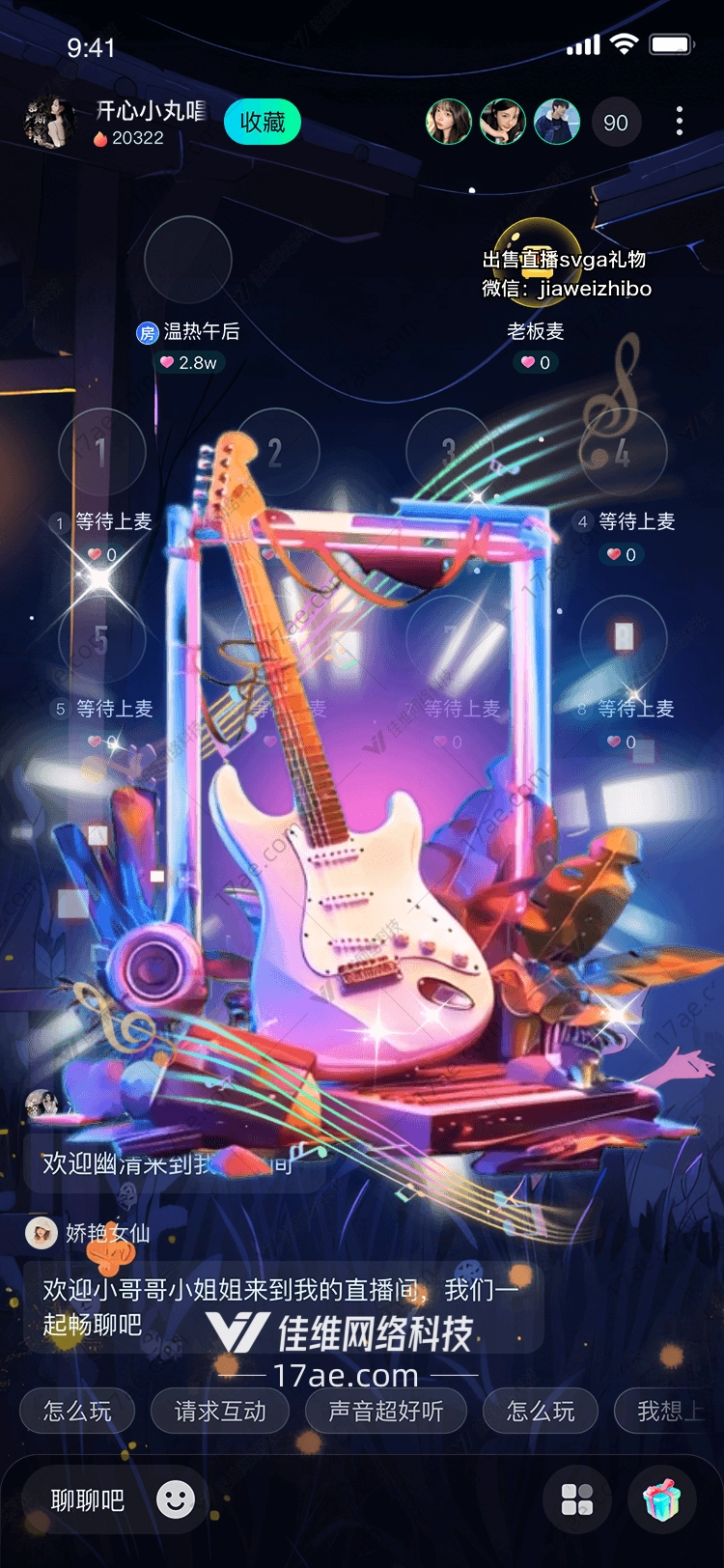Open the 90 online viewers list
Image resolution: width=724 pixels, height=1568 pixels.
pyautogui.click(x=616, y=123)
